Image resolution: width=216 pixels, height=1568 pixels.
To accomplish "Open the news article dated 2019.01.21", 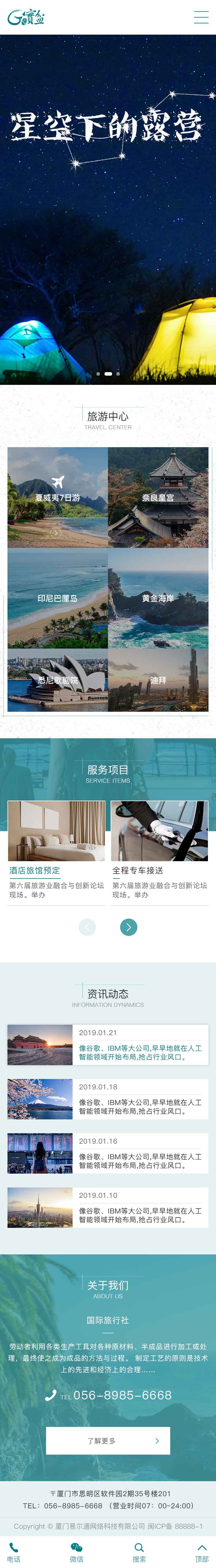I will click(x=108, y=1045).
